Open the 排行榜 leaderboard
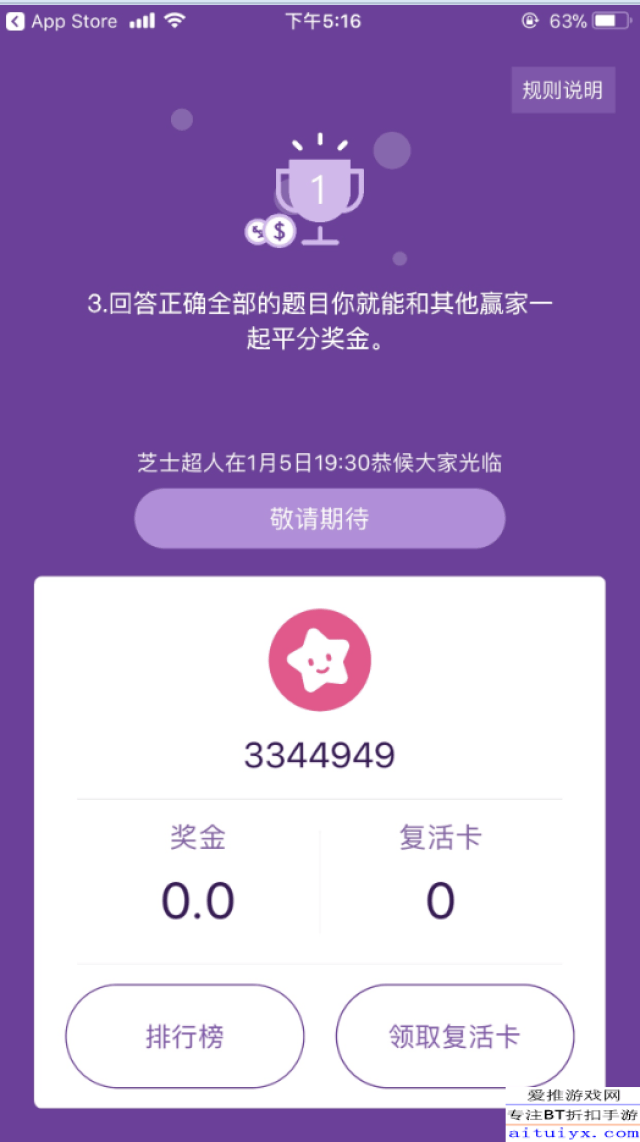 click(185, 1036)
